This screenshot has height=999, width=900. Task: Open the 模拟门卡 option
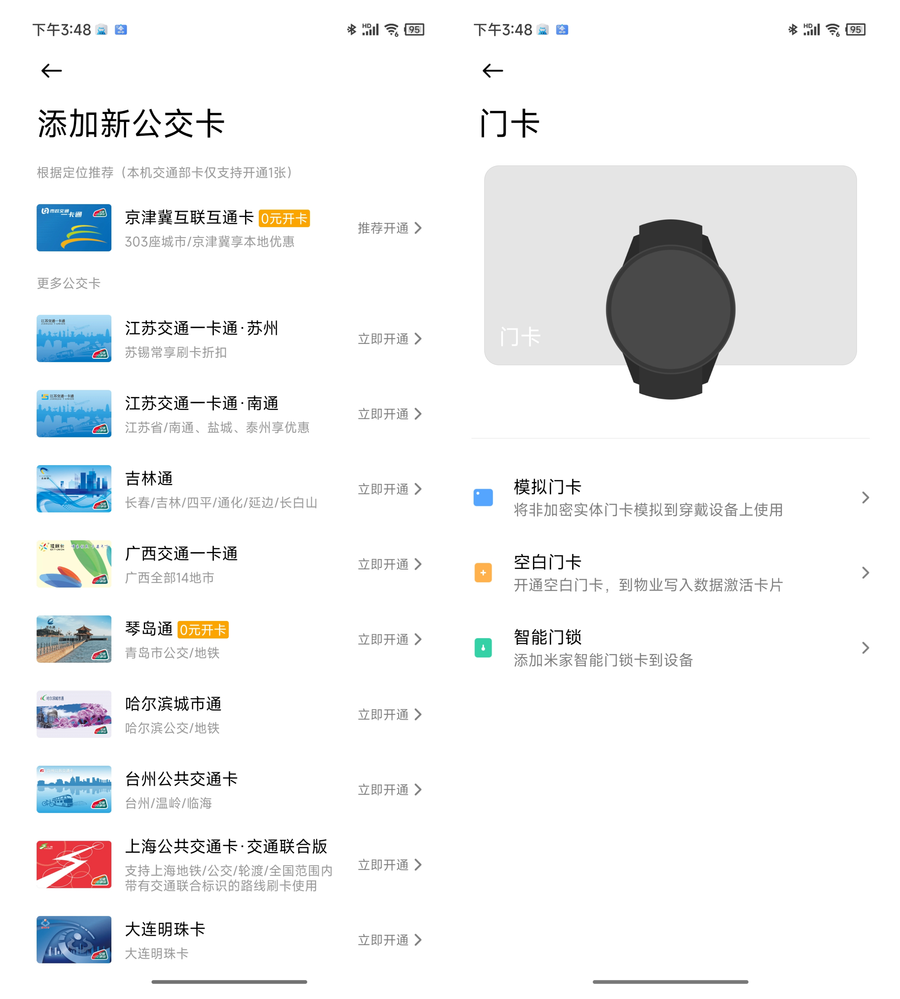670,497
